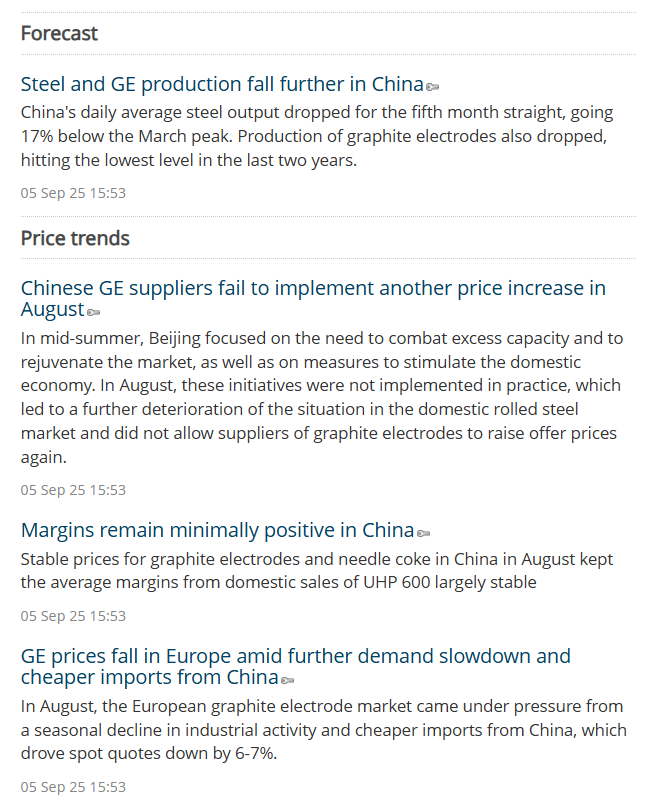Image resolution: width=657 pixels, height=800 pixels.
Task: Open the headline 'Margins remain minimally positive in China'
Action: [x=217, y=530]
